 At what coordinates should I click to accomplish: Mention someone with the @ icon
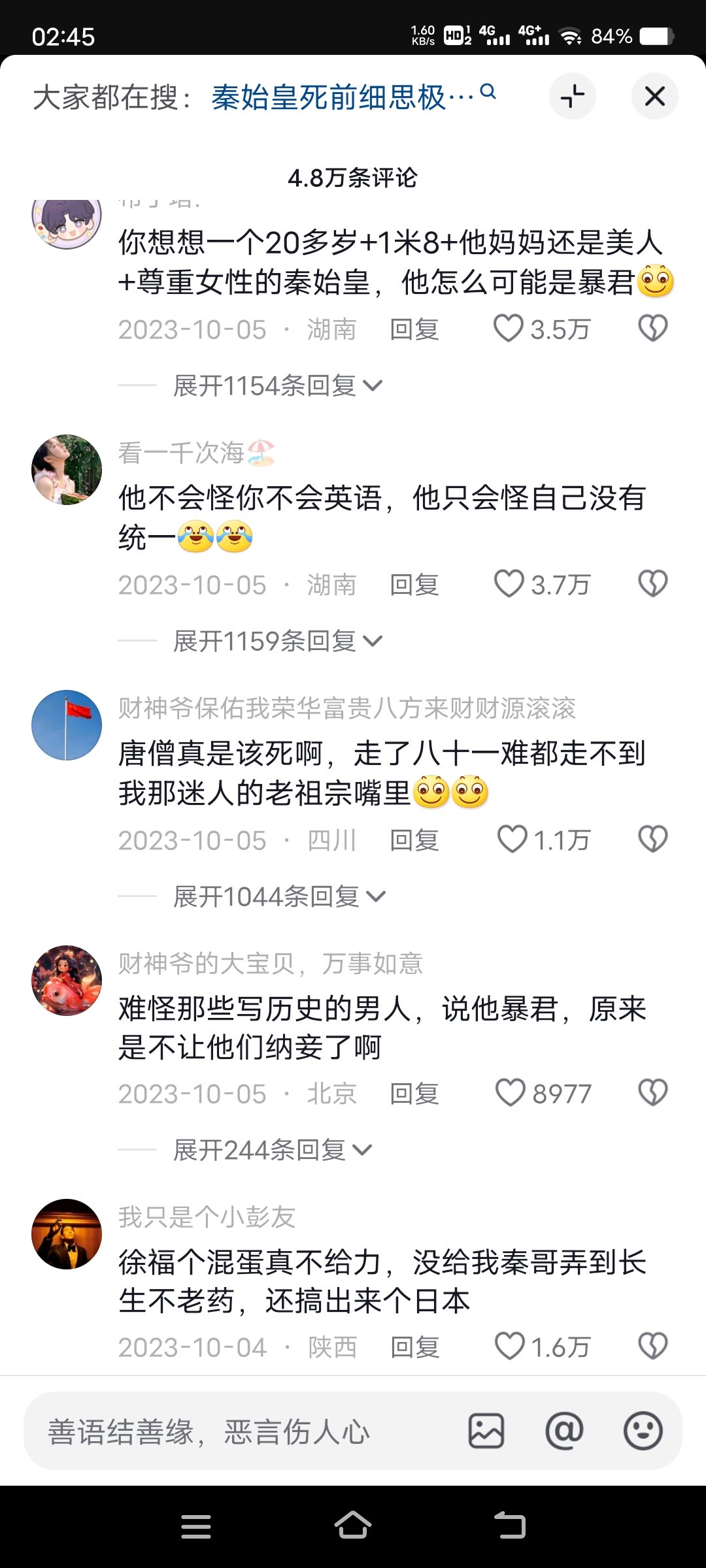pos(564,1431)
